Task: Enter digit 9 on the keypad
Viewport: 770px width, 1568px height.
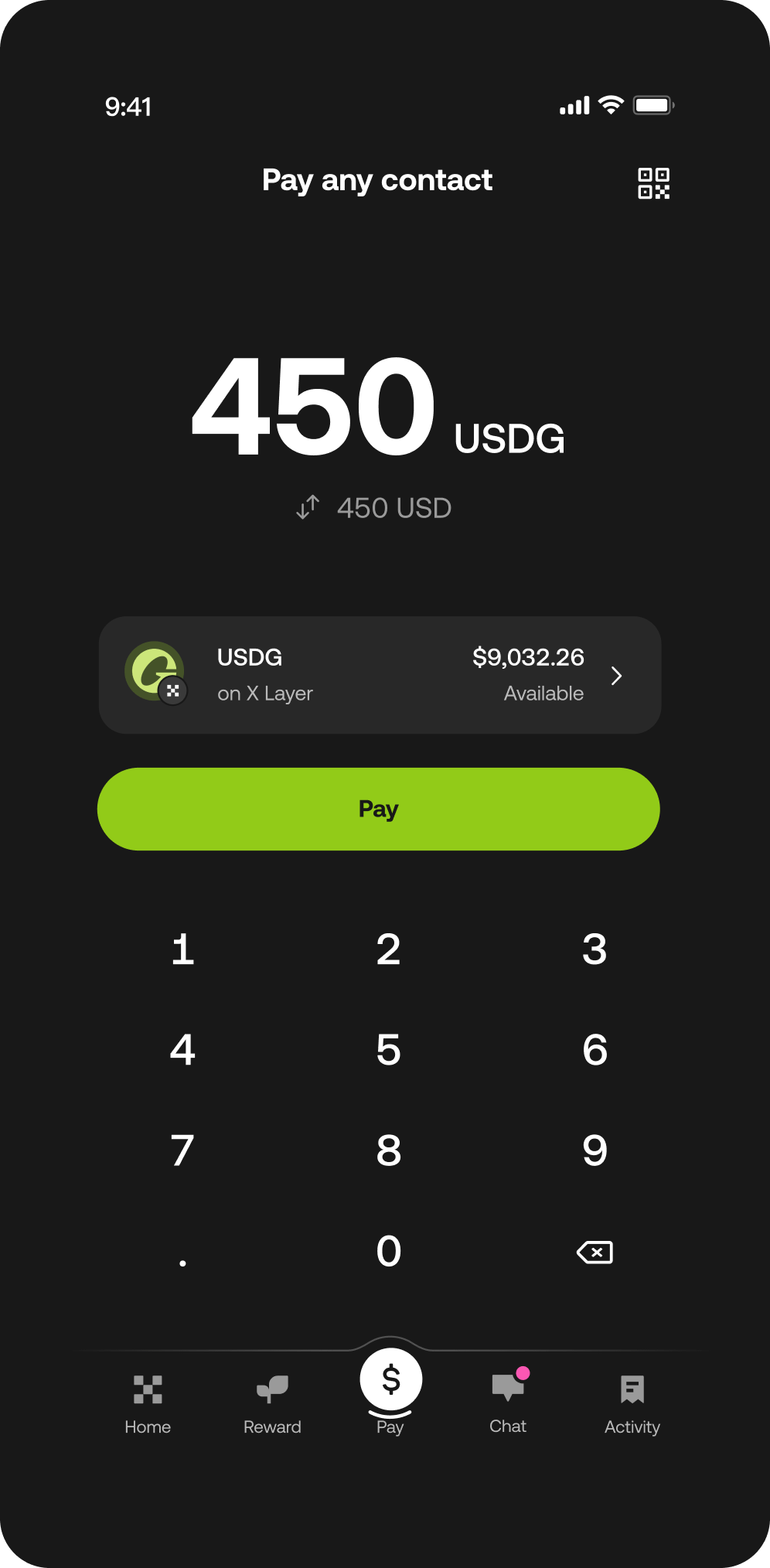Action: pyautogui.click(x=595, y=1150)
